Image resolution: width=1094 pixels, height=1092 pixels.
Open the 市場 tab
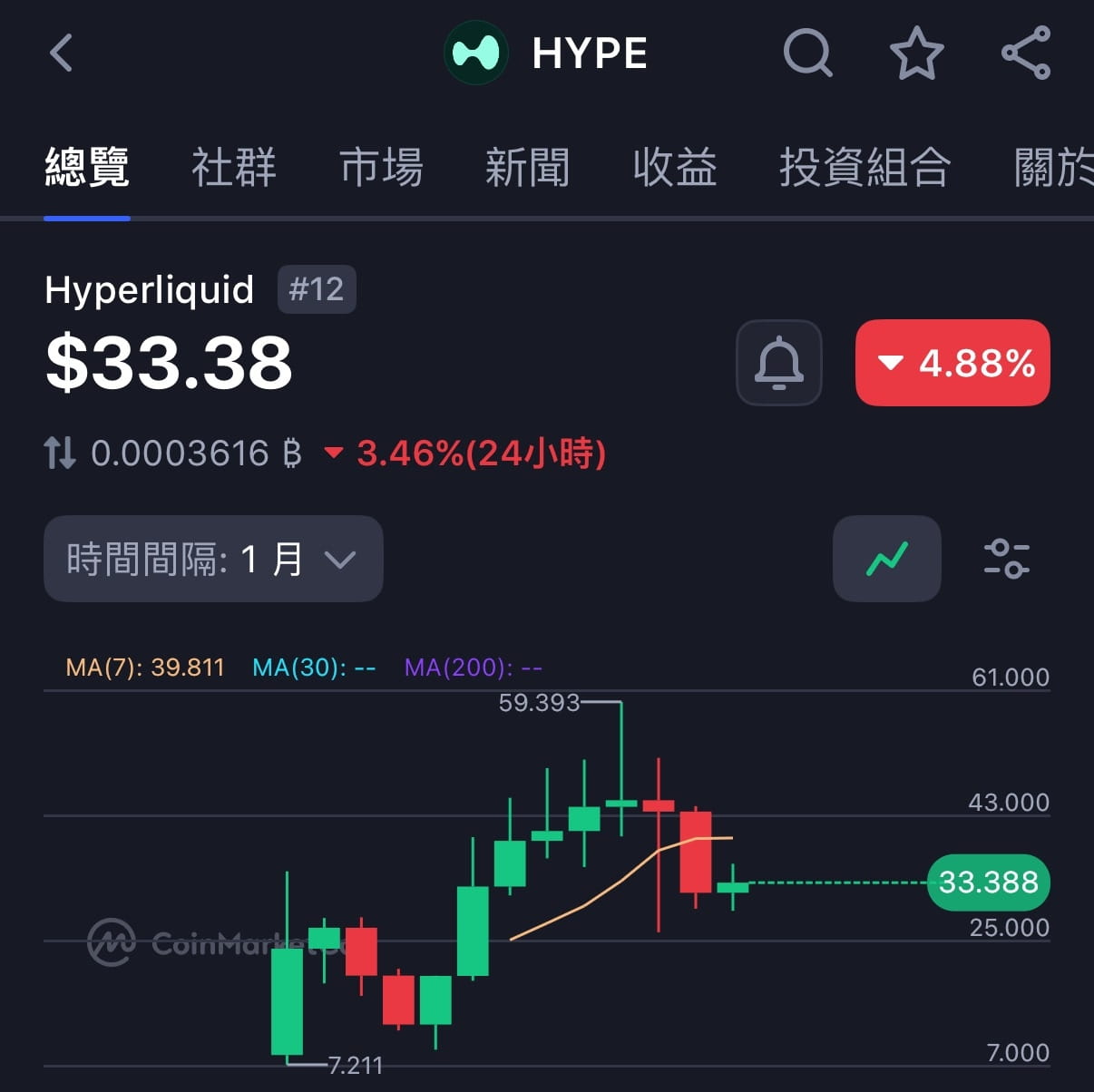point(381,169)
